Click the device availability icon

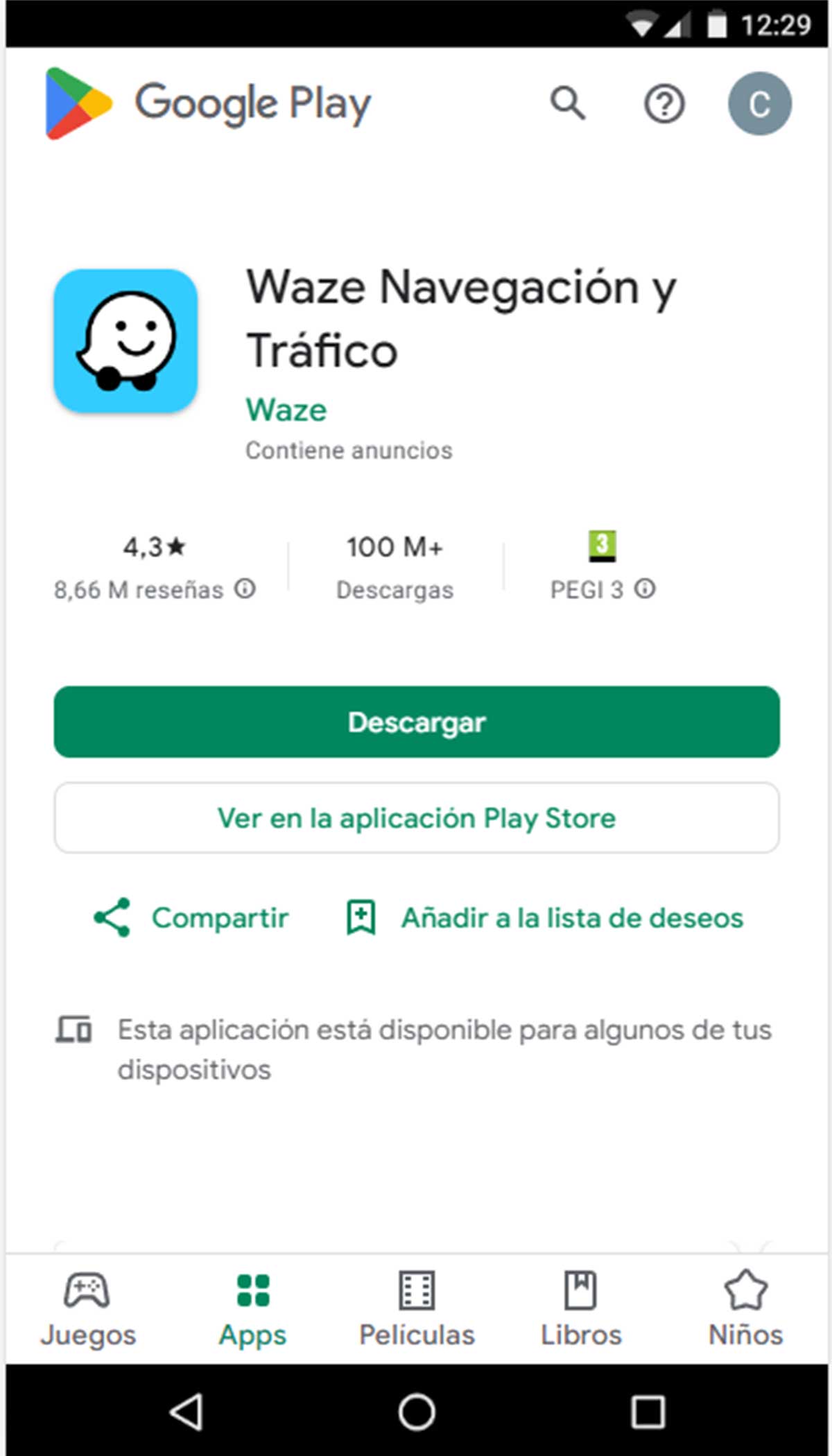point(73,1031)
